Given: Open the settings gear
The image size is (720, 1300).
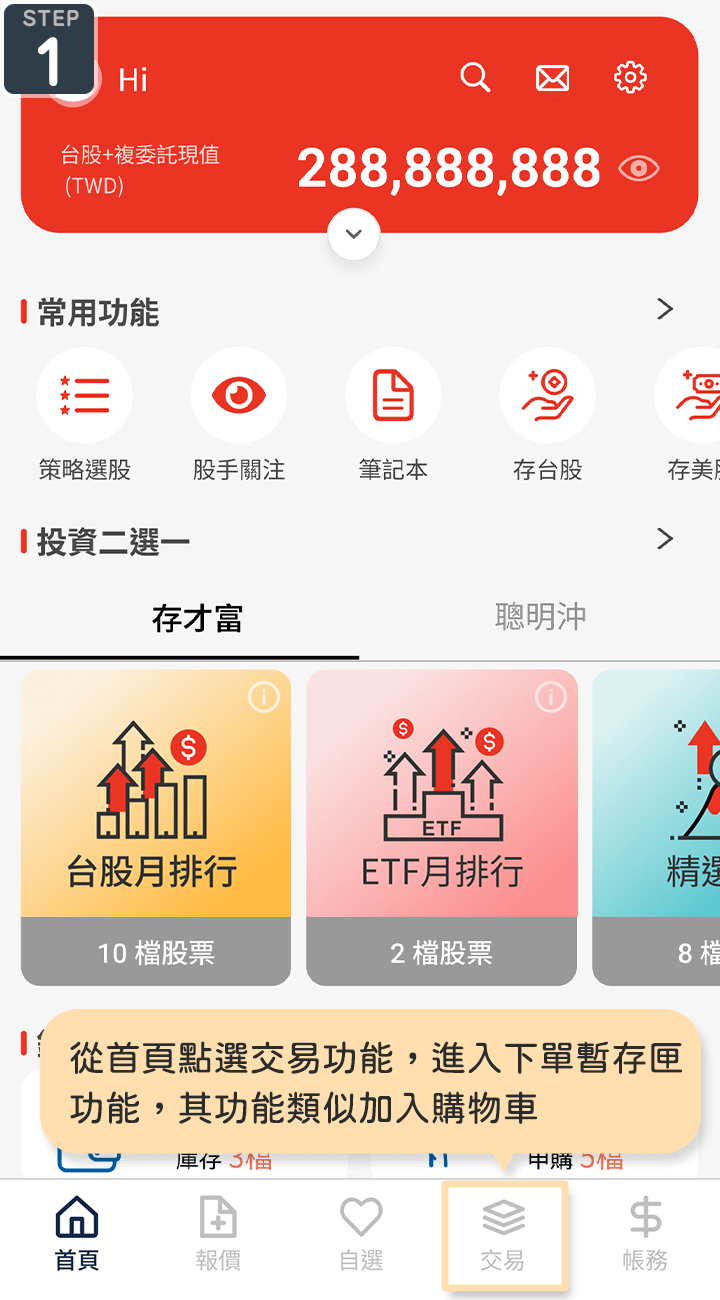Looking at the screenshot, I should tap(630, 77).
